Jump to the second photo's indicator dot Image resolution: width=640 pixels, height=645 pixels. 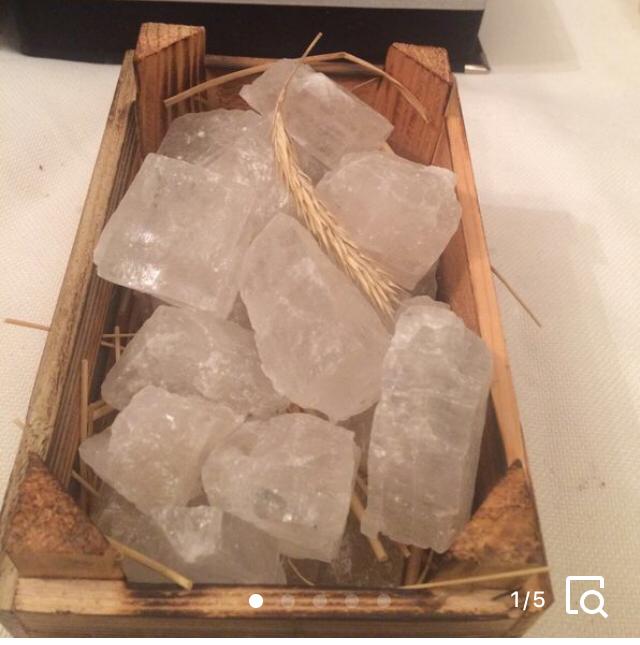point(288,601)
